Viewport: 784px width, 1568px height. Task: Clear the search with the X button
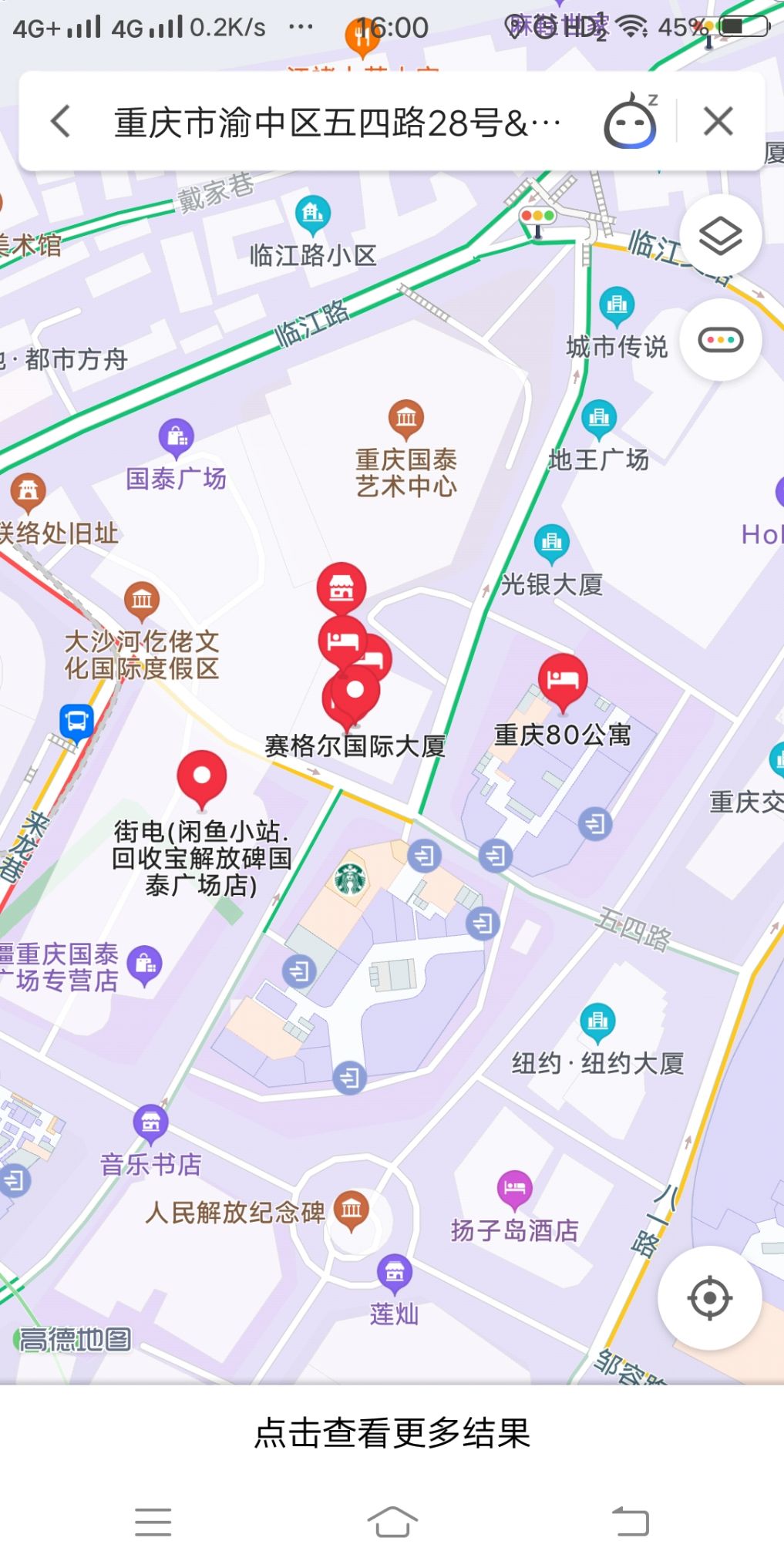(x=718, y=121)
